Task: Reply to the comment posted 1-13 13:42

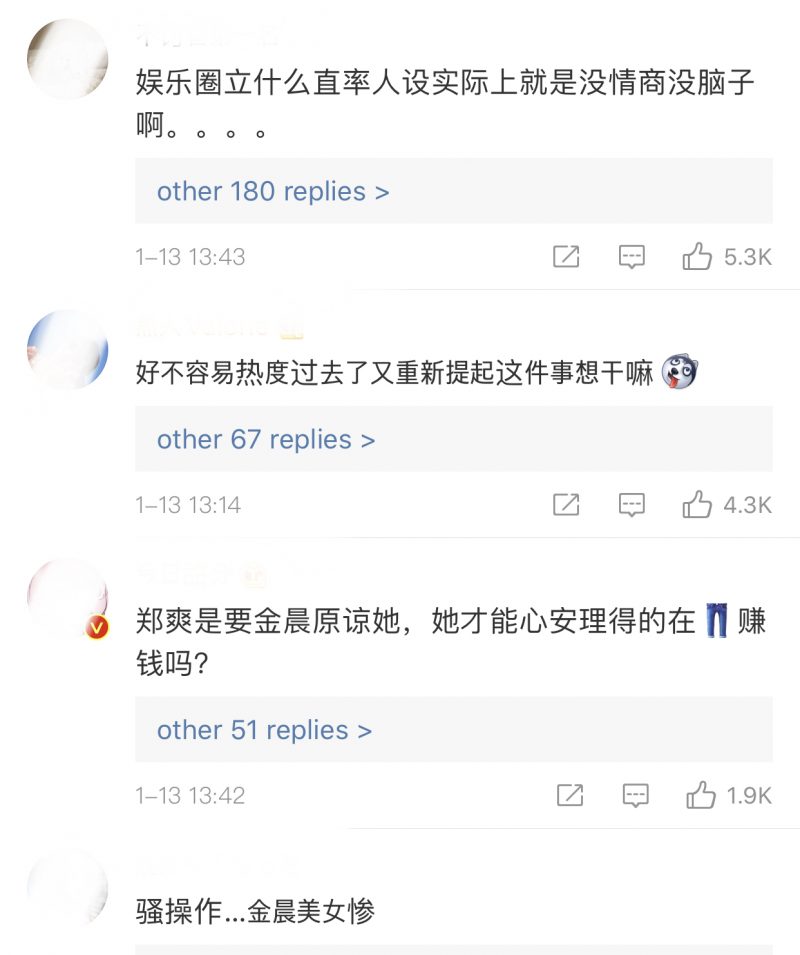Action: 635,796
